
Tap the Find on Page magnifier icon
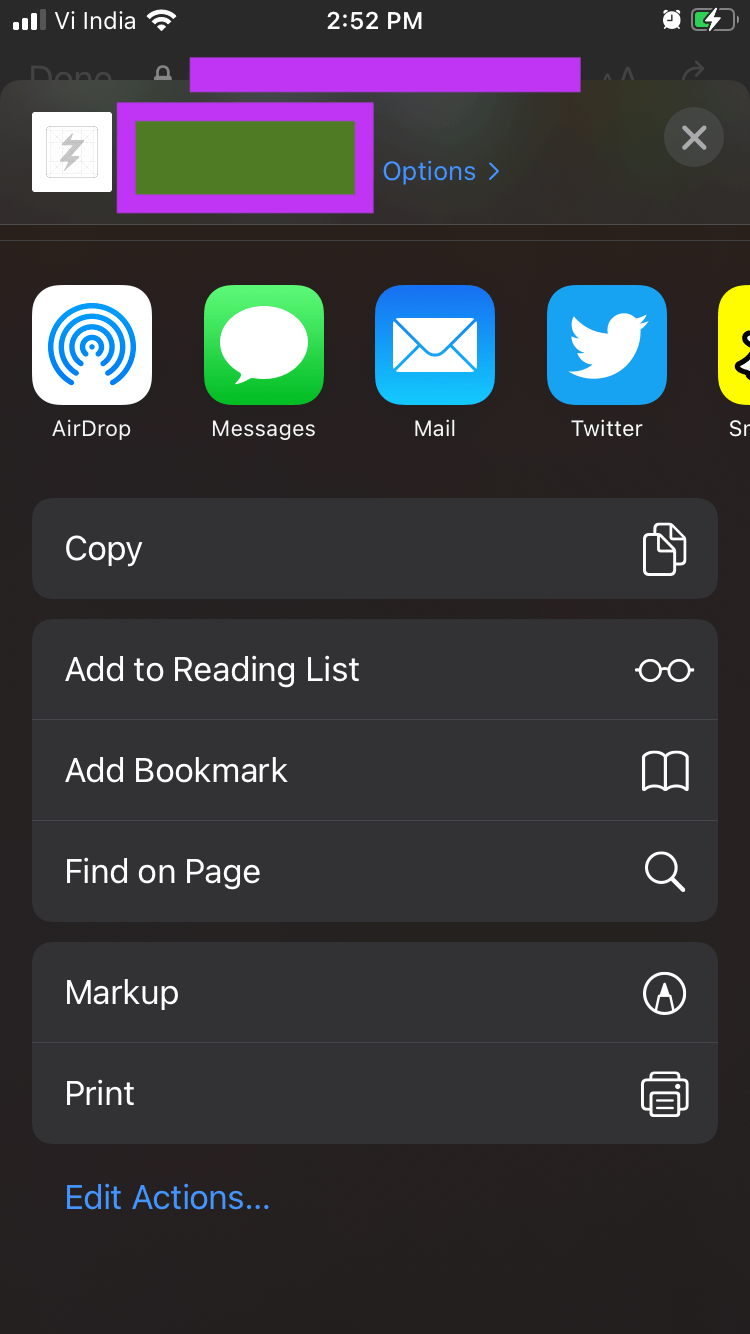(x=665, y=871)
